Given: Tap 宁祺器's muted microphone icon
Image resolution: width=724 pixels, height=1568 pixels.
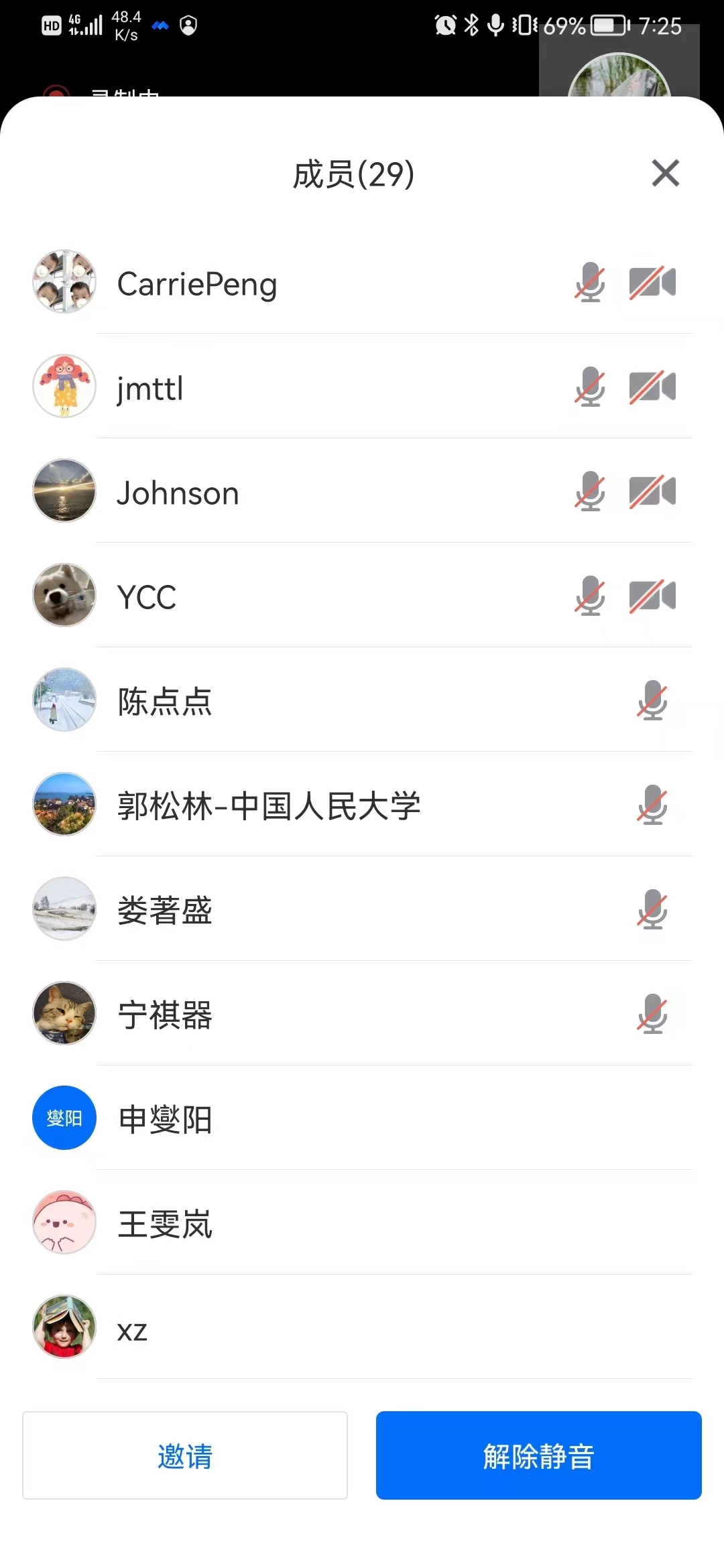Looking at the screenshot, I should pyautogui.click(x=652, y=1014).
